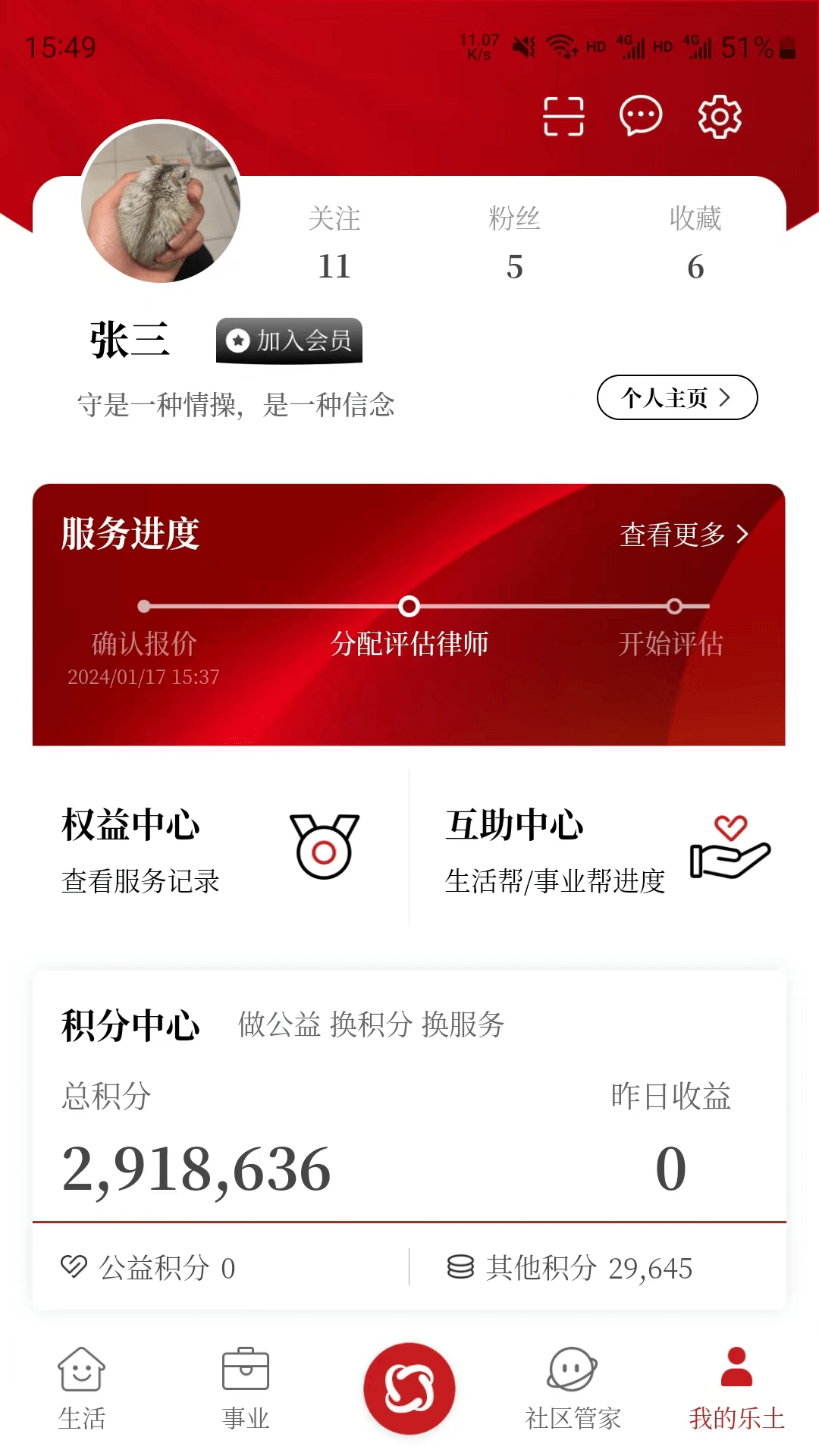The width and height of the screenshot is (819, 1456).
Task: Switch to the 生活 tab
Action: click(82, 1388)
